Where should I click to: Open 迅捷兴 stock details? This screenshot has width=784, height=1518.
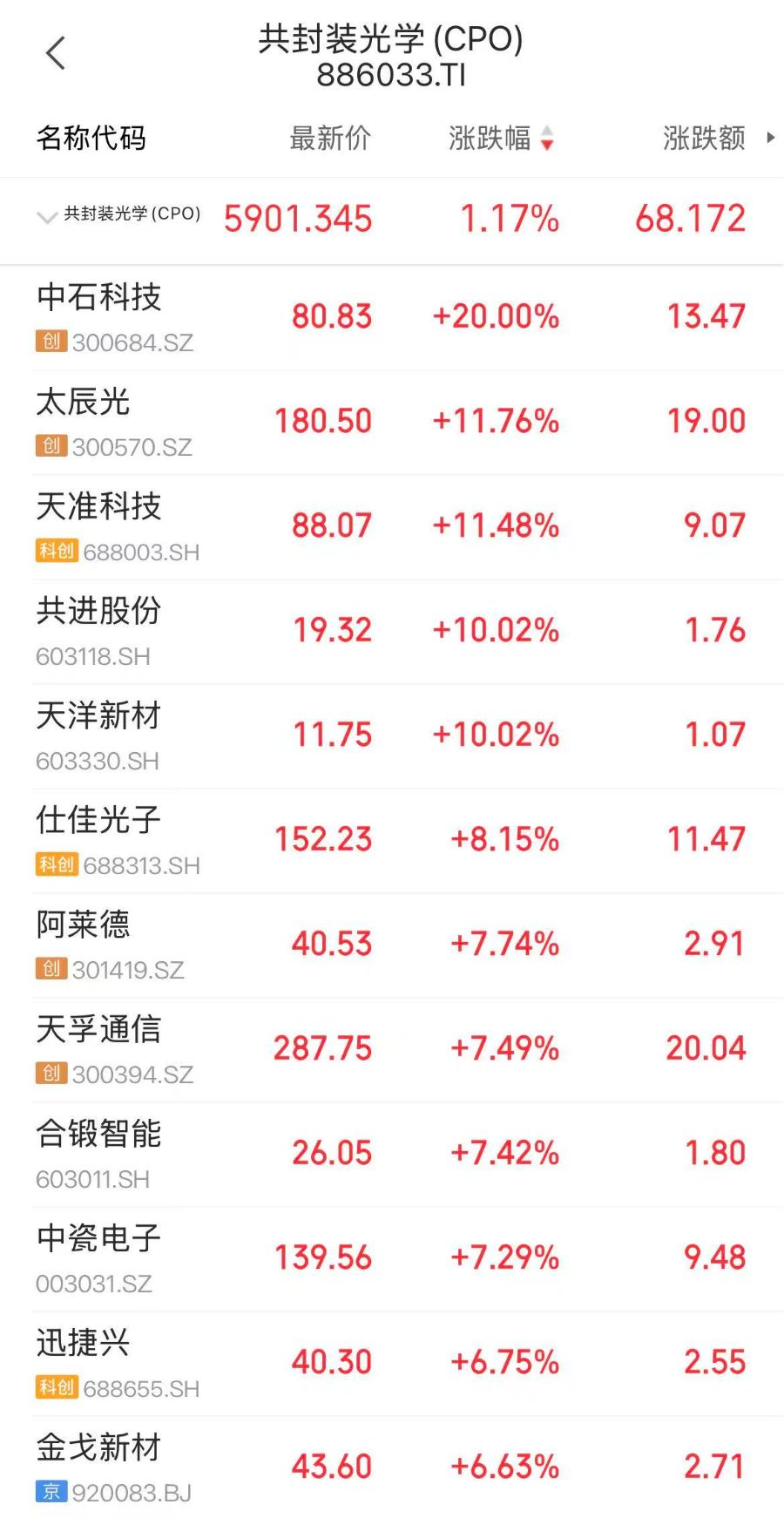point(392,1364)
